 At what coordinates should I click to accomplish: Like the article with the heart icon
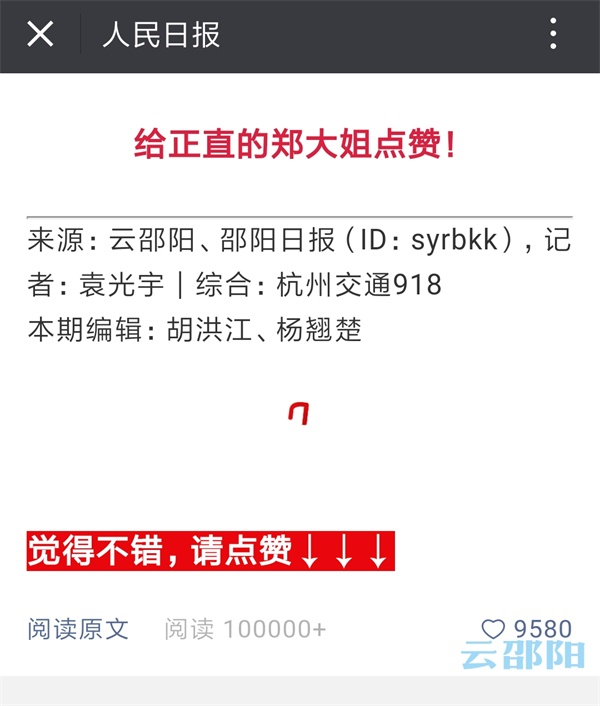pos(493,629)
